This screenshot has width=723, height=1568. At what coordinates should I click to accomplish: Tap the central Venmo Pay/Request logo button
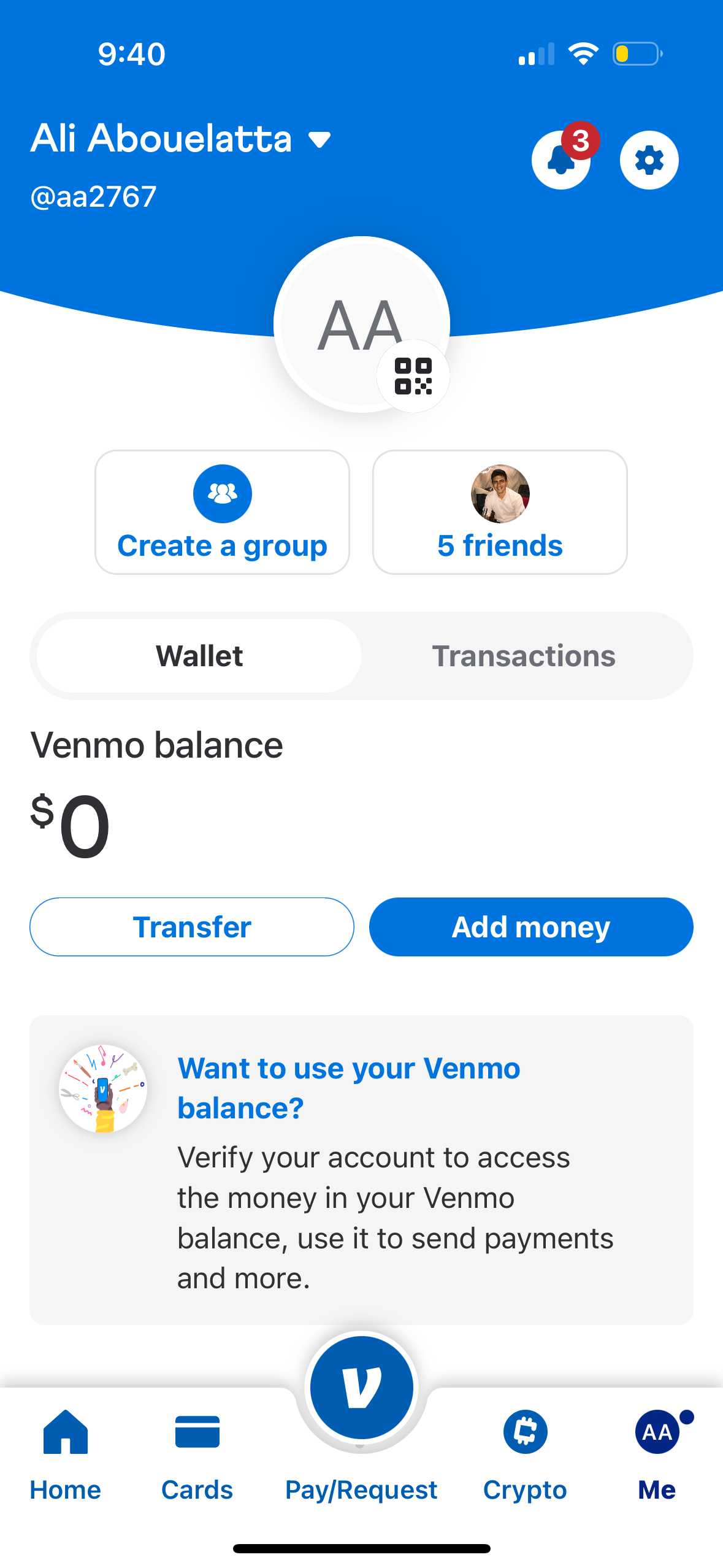(x=362, y=1388)
